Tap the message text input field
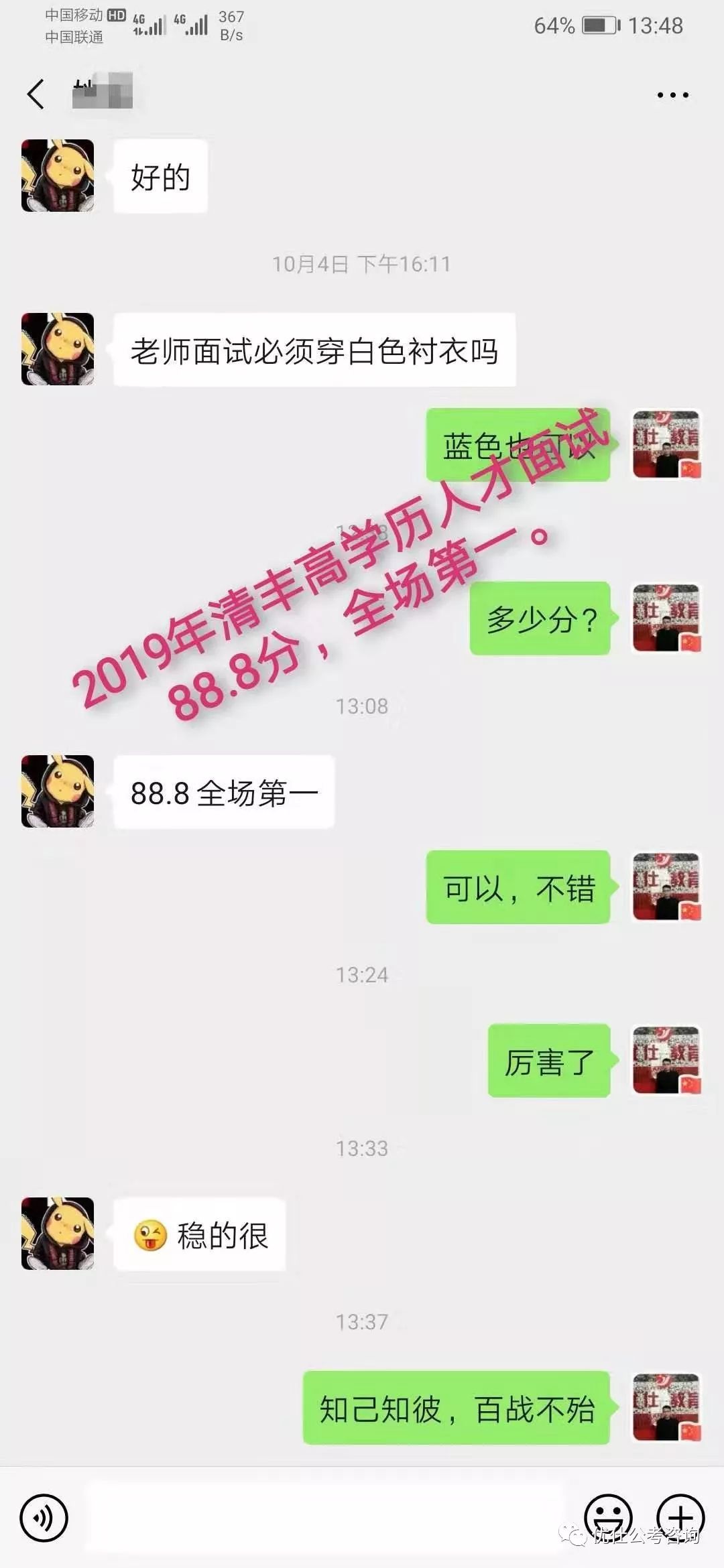This screenshot has width=724, height=1568. pyautogui.click(x=325, y=1518)
